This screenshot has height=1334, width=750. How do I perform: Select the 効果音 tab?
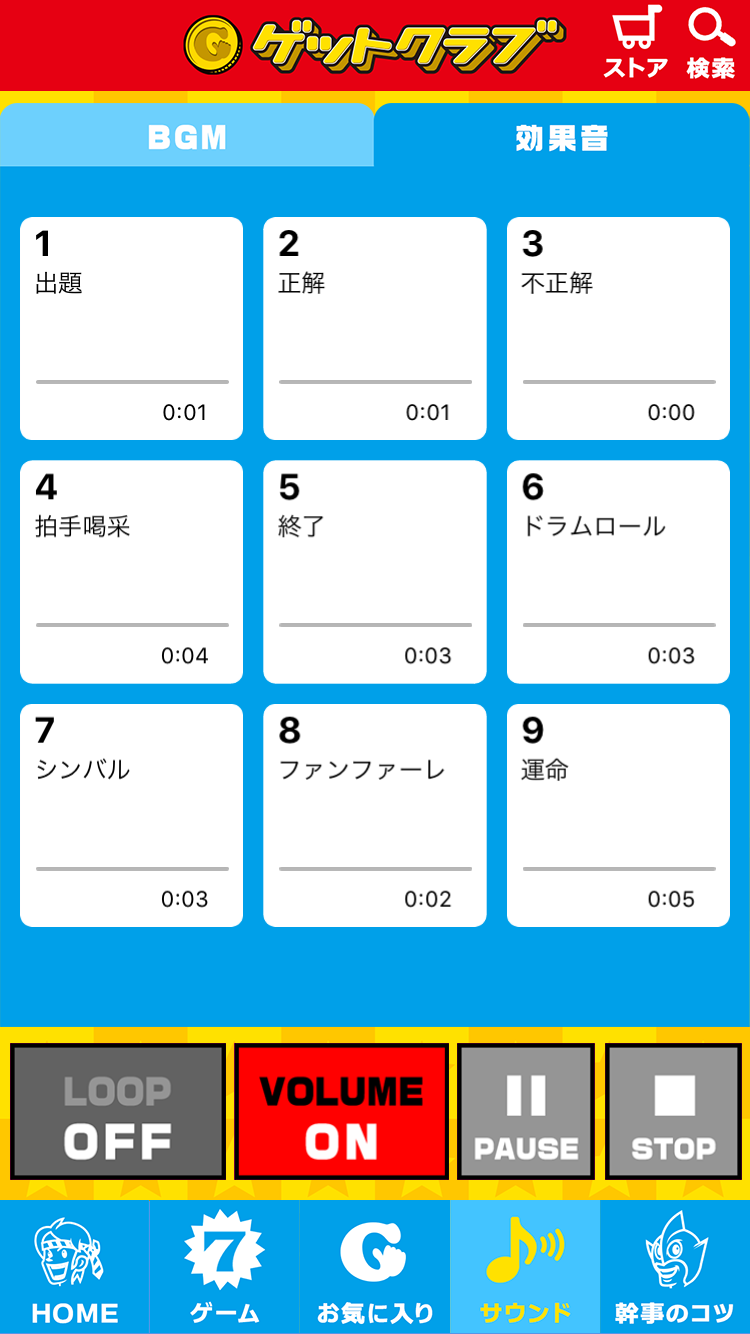pos(562,136)
